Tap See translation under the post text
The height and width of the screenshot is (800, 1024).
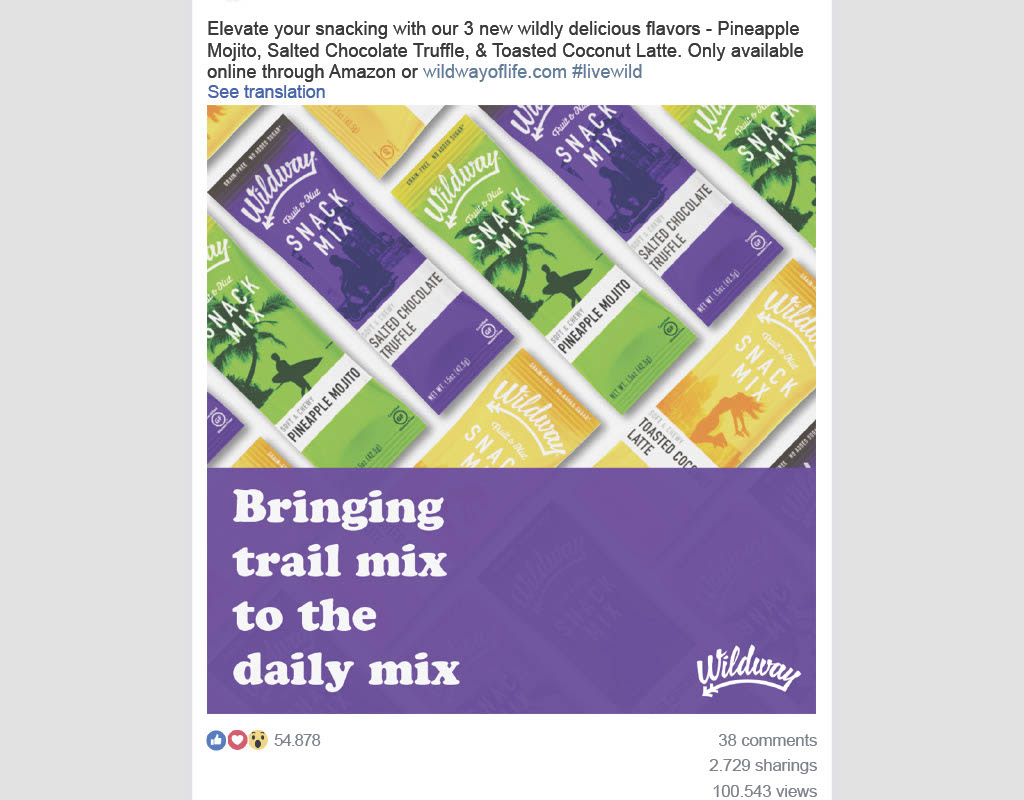click(x=266, y=92)
